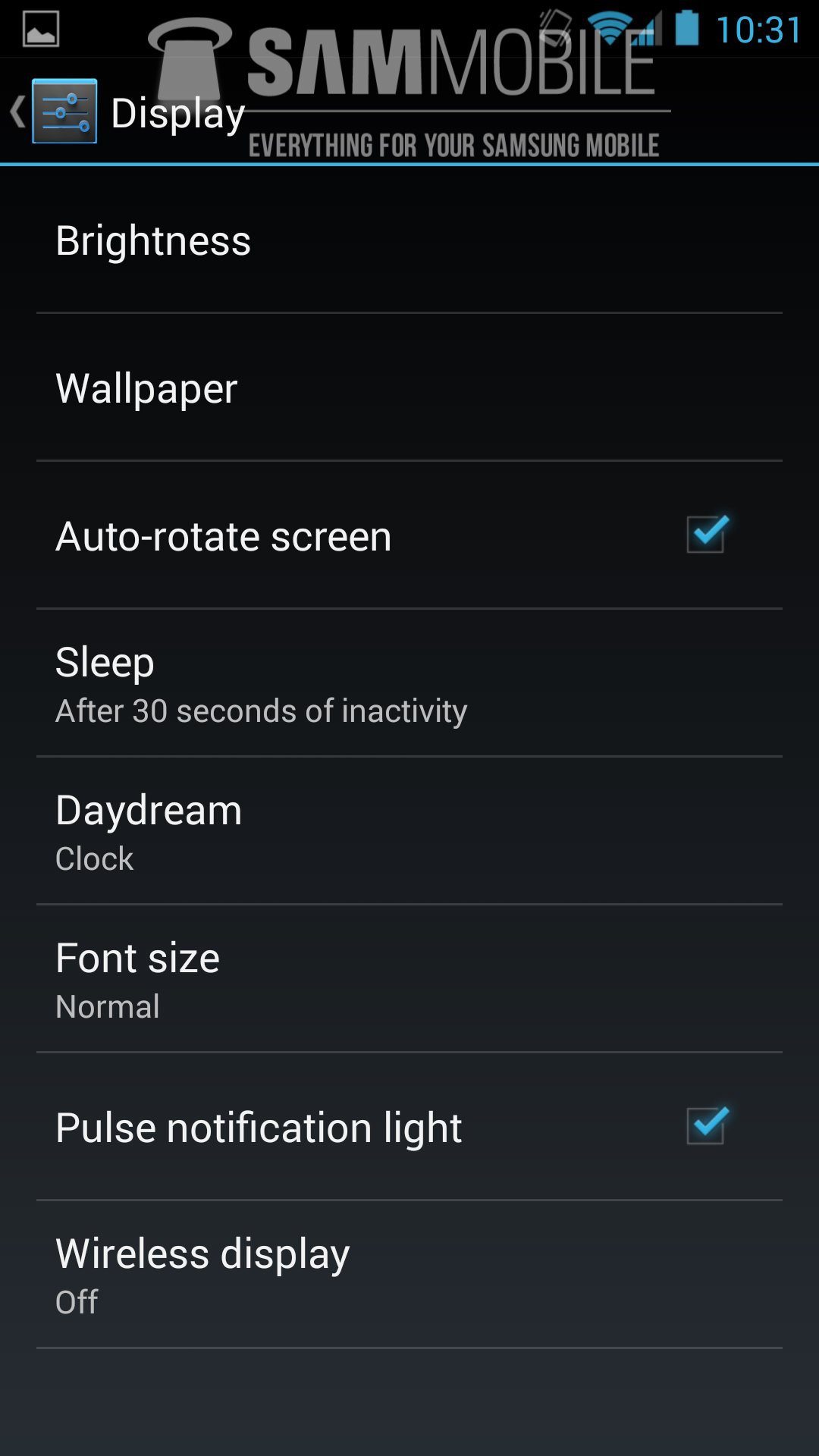Open Wireless display settings
This screenshot has height=1456, width=819.
coord(409,1276)
